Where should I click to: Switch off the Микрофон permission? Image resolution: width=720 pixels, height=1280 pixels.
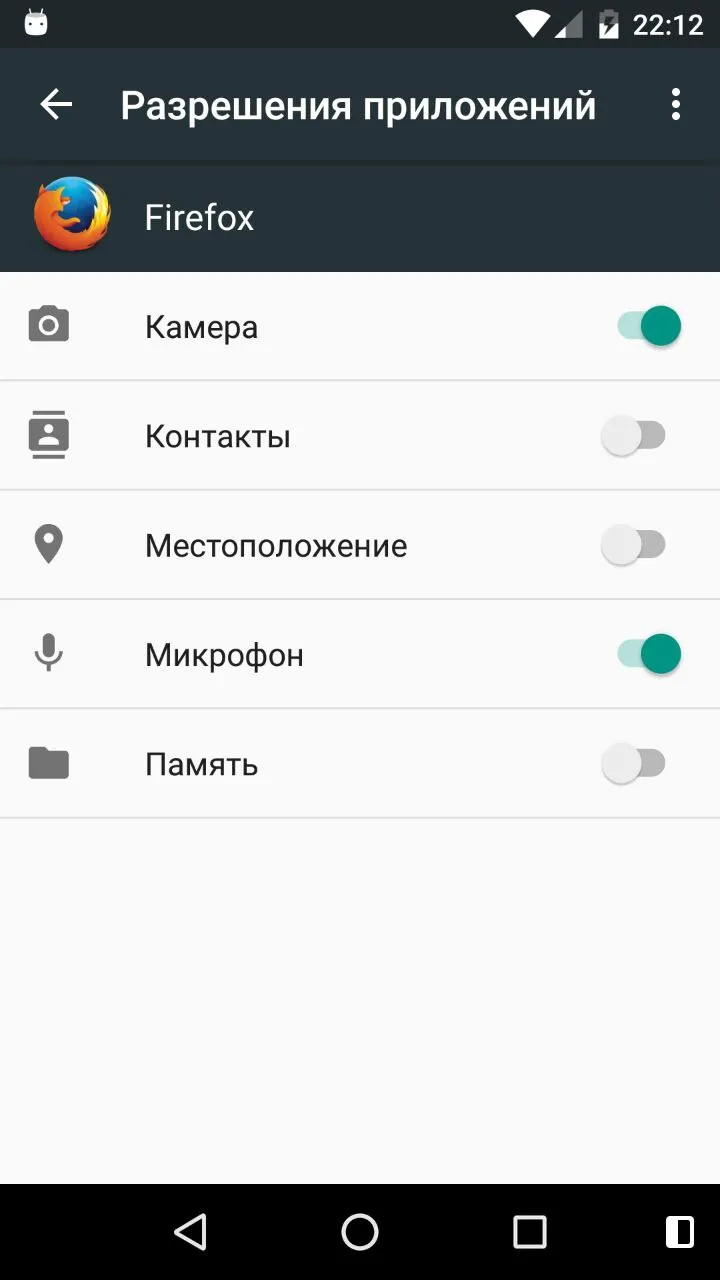648,654
